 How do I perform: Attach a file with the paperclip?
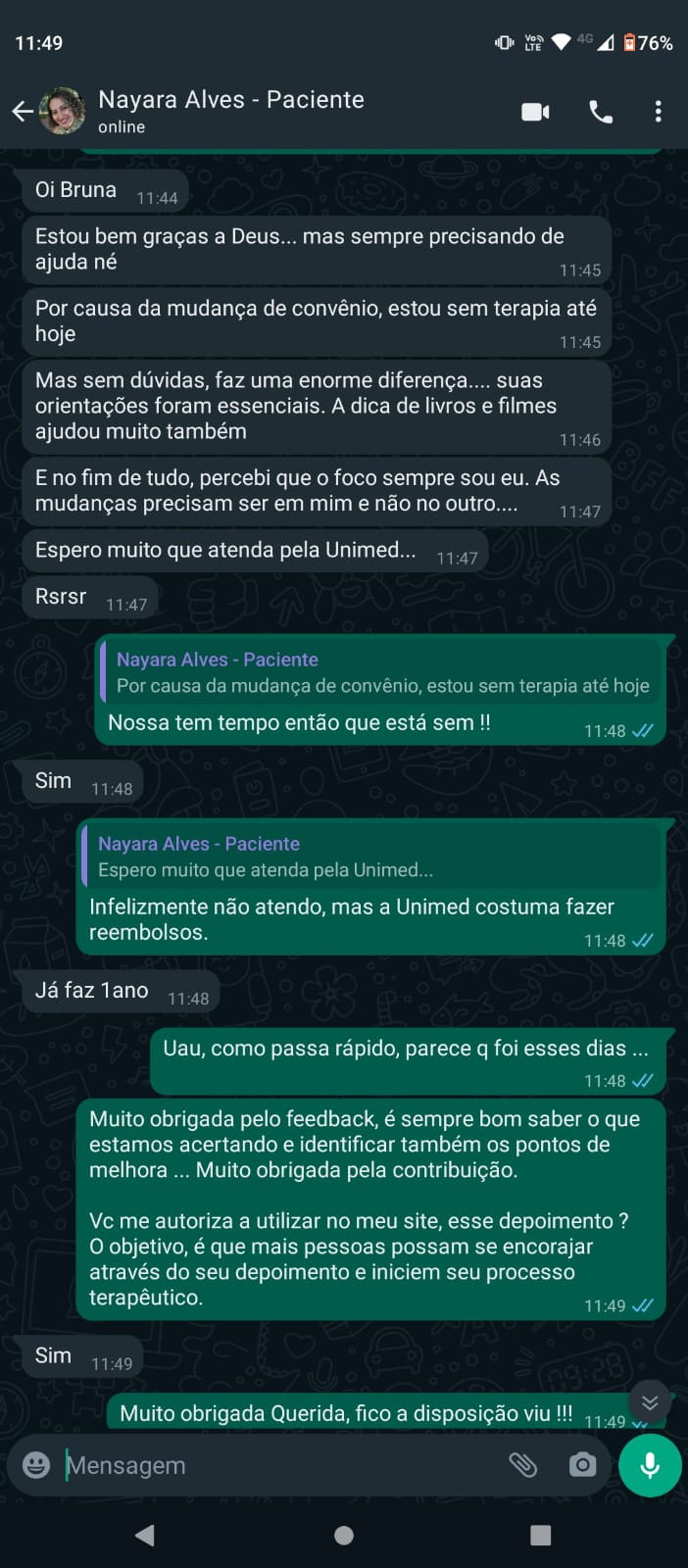522,1465
